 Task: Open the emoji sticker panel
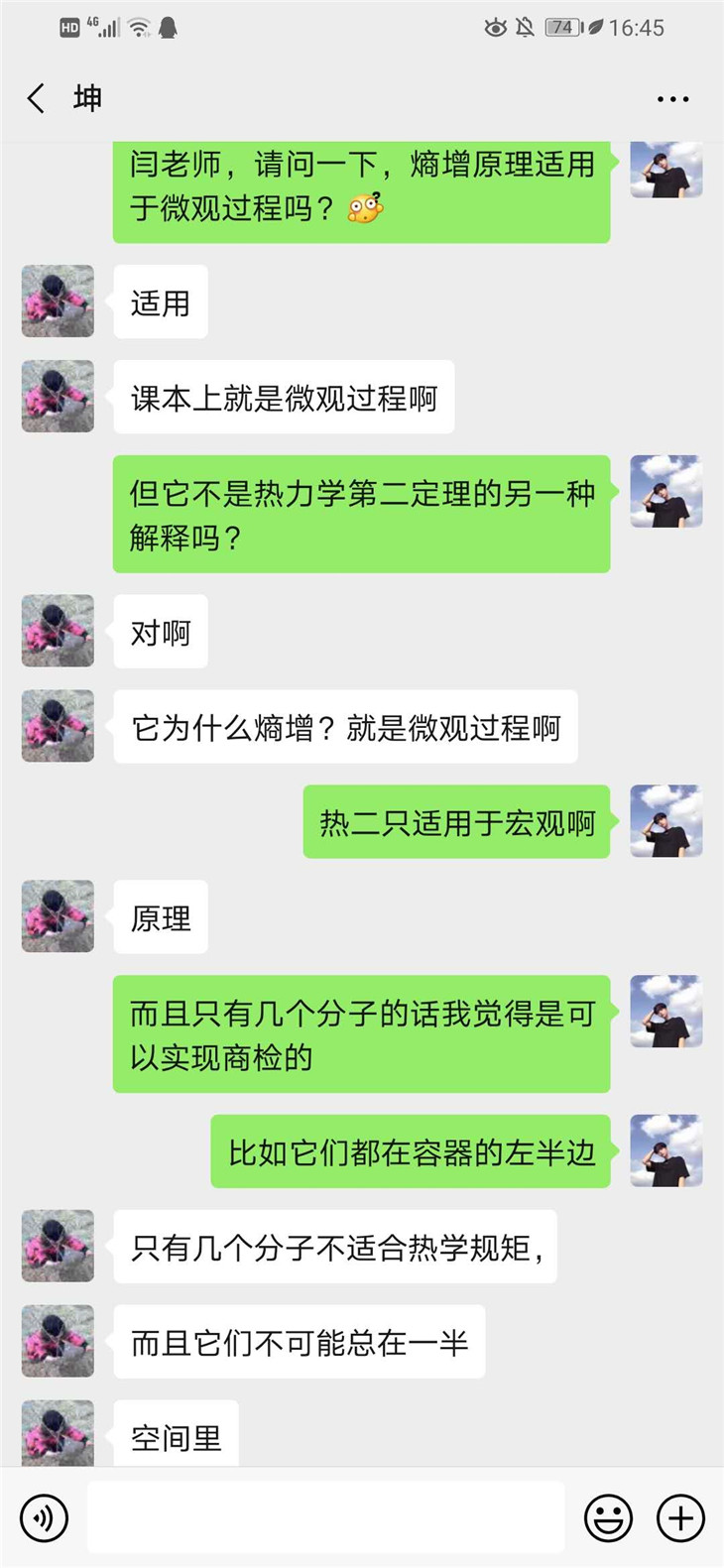[x=608, y=1517]
